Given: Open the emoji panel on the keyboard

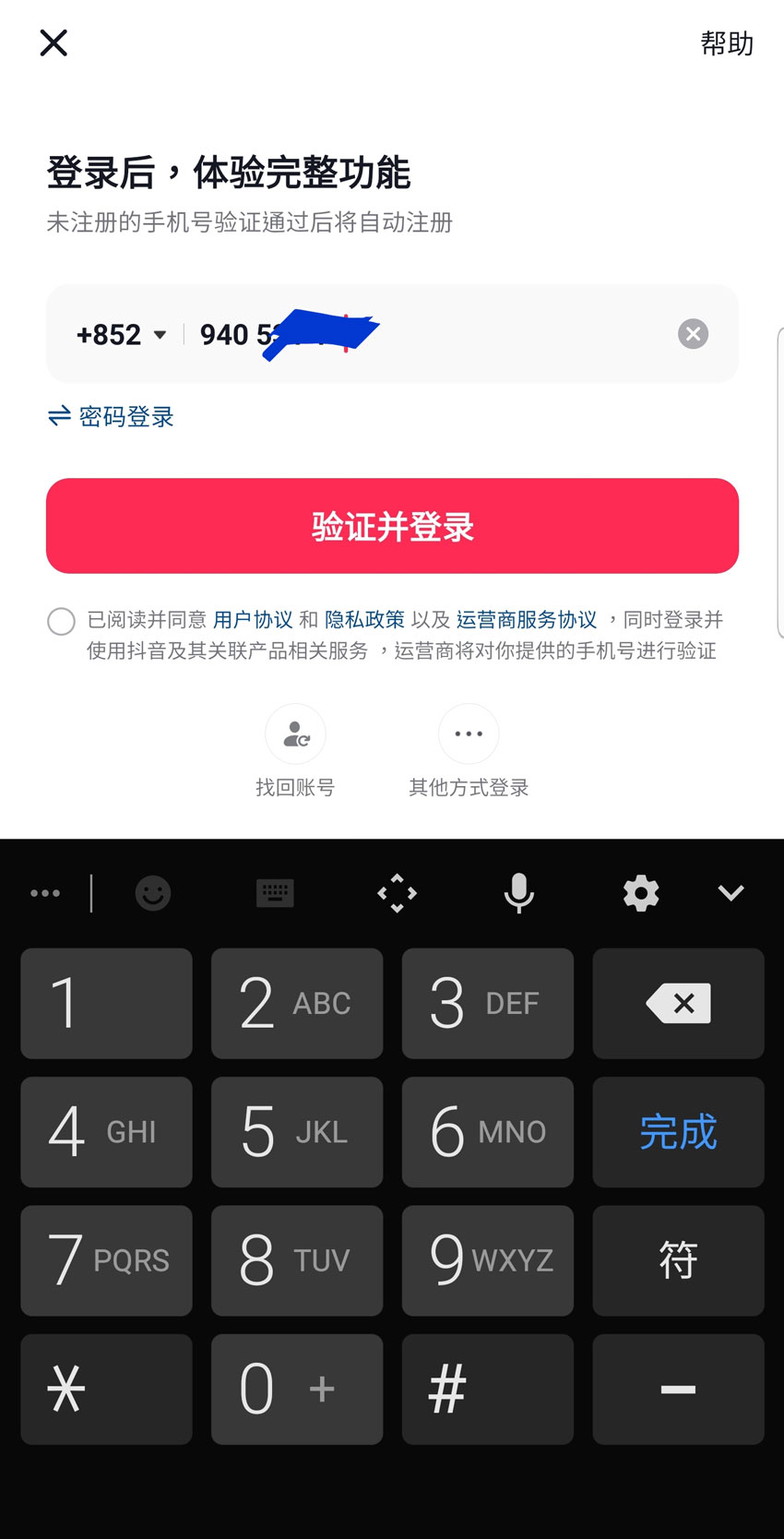Looking at the screenshot, I should tap(152, 893).
